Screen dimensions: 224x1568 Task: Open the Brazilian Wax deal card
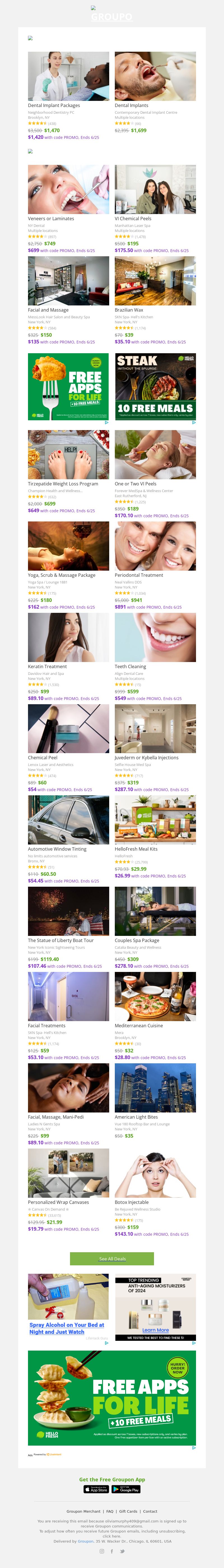click(x=129, y=310)
